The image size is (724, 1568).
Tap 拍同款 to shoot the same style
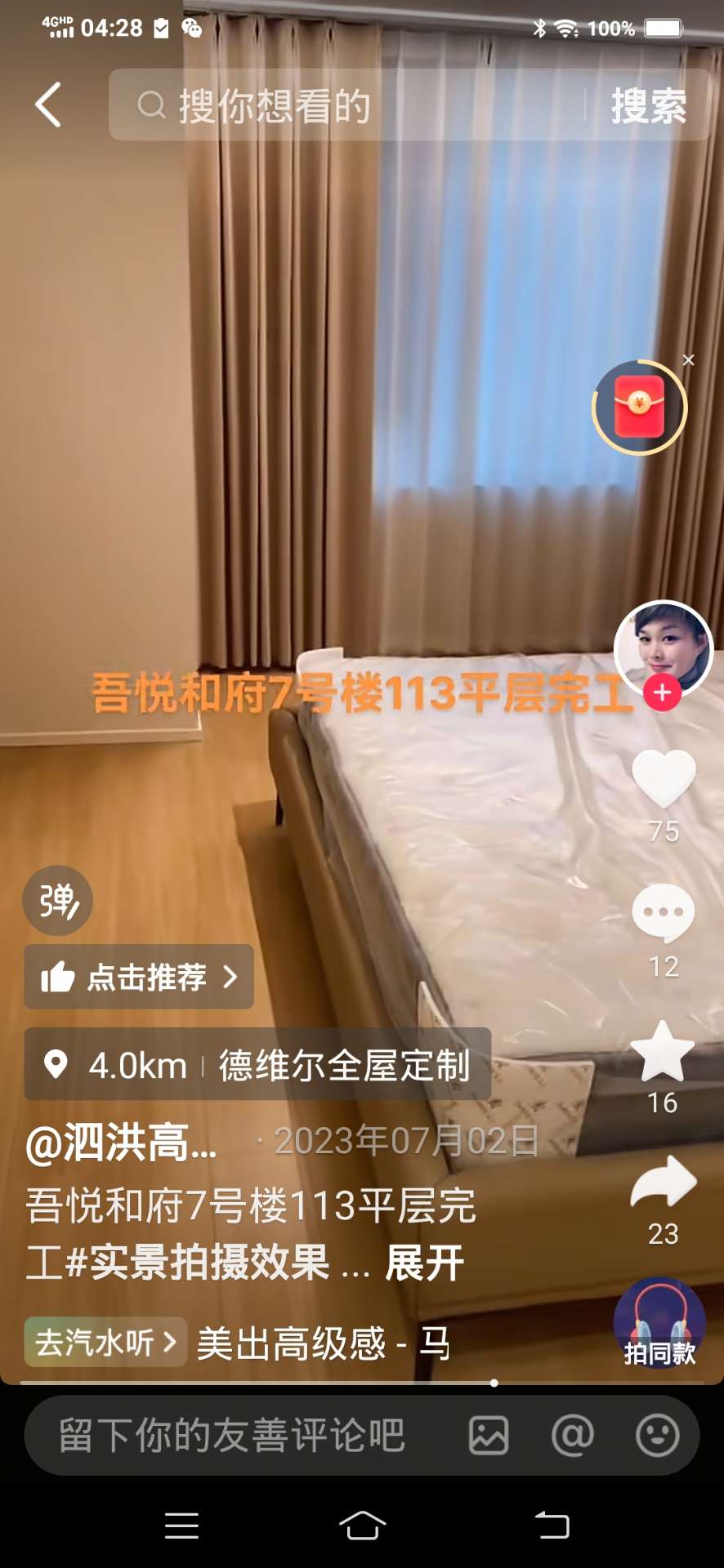pos(659,1323)
